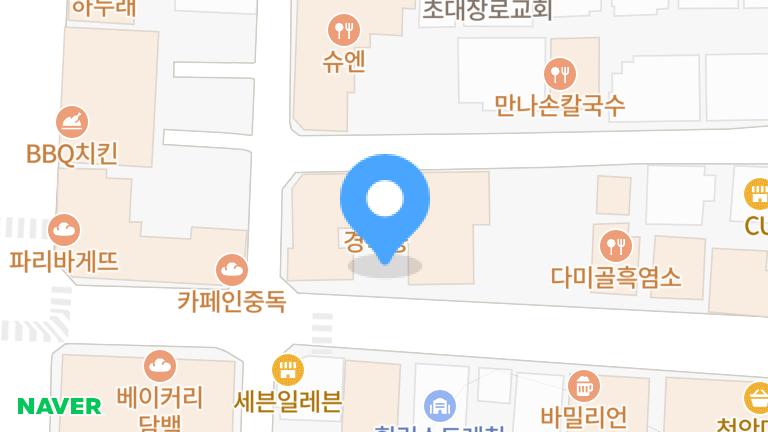Select the 바밀리언 pub marker
Screen dimensions: 768x432
pyautogui.click(x=583, y=385)
